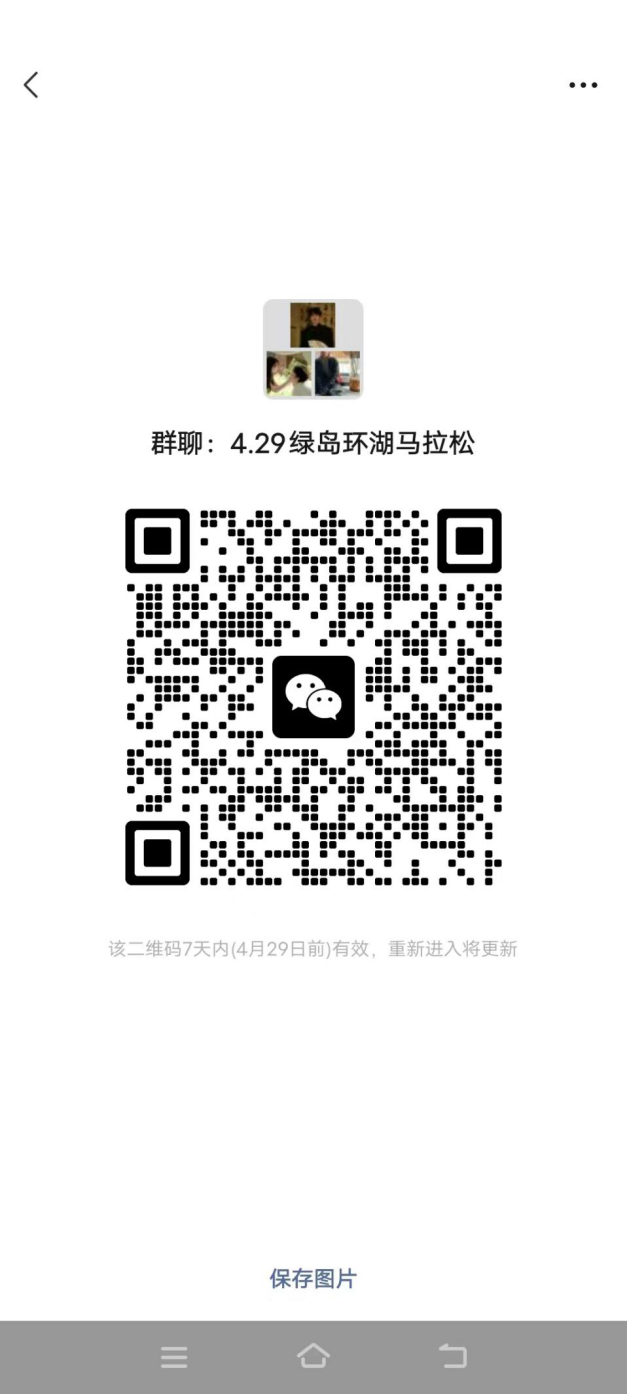Viewport: 628px width, 1394px height.
Task: Open recent apps from the navigation bar
Action: 174,1356
